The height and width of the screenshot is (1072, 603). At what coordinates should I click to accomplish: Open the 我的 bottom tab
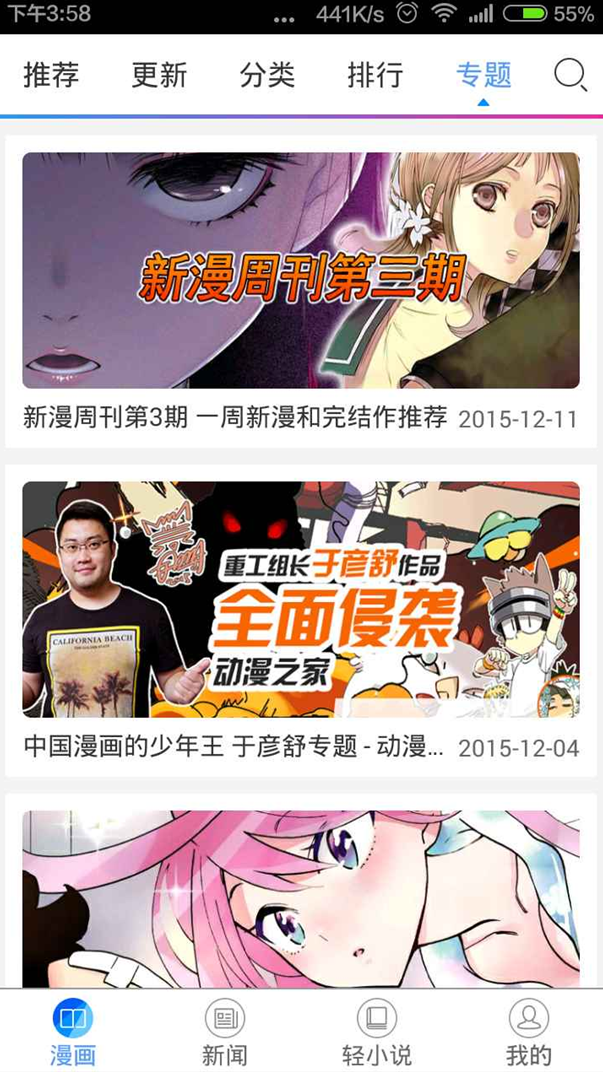[528, 1032]
